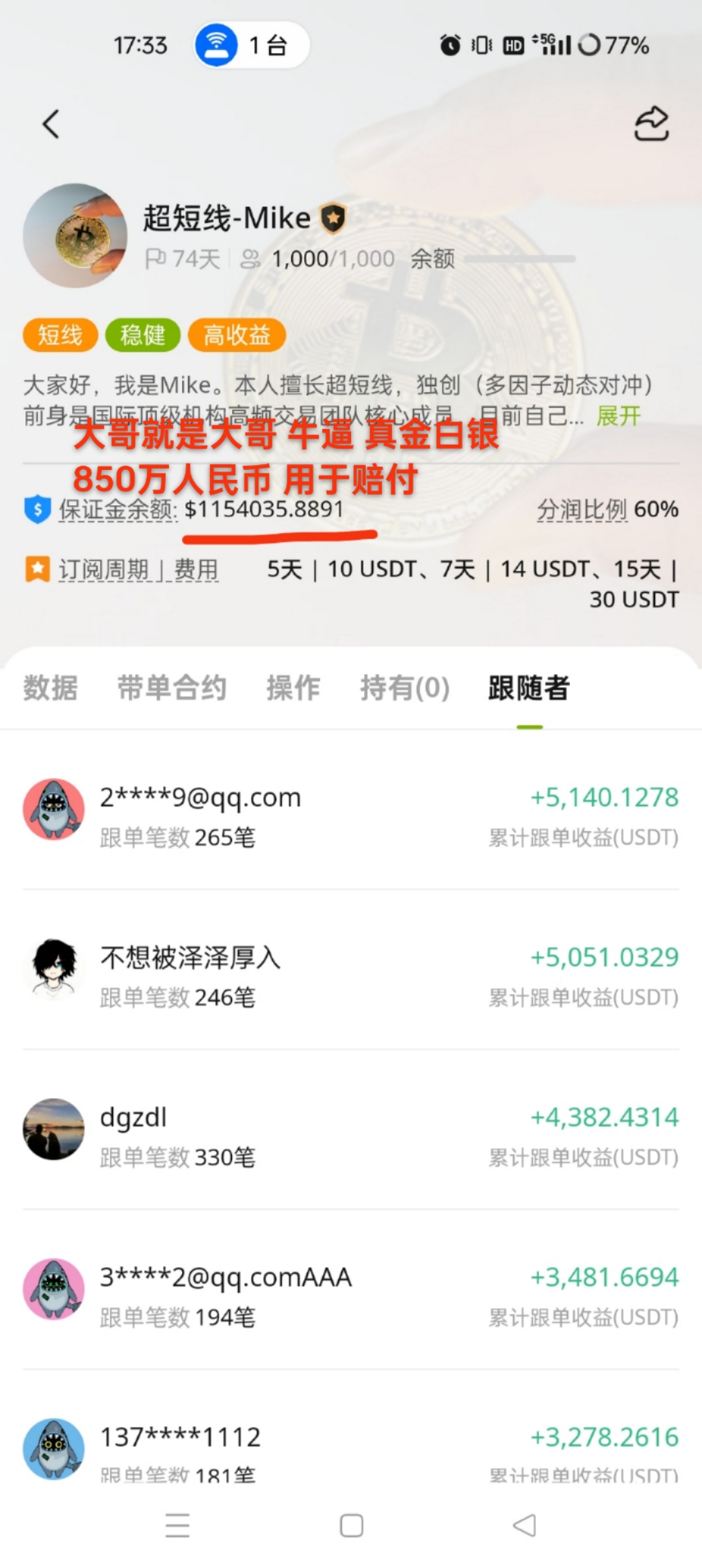
Task: Switch to the 带单合约 tab
Action: click(170, 688)
